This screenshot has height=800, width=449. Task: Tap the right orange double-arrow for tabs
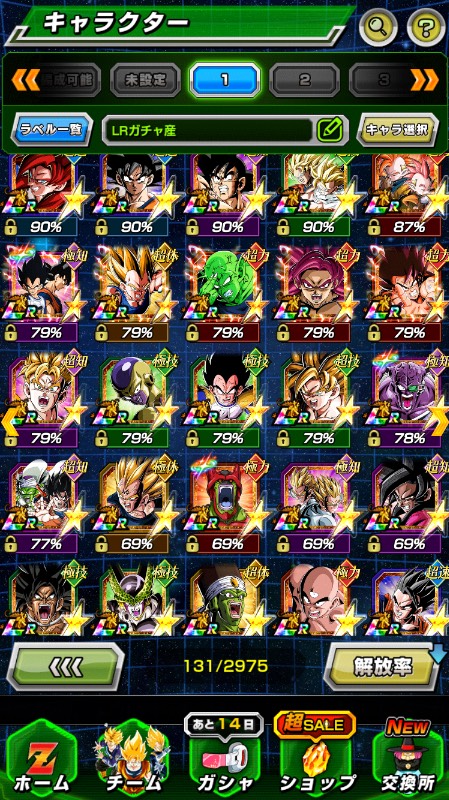(x=425, y=80)
